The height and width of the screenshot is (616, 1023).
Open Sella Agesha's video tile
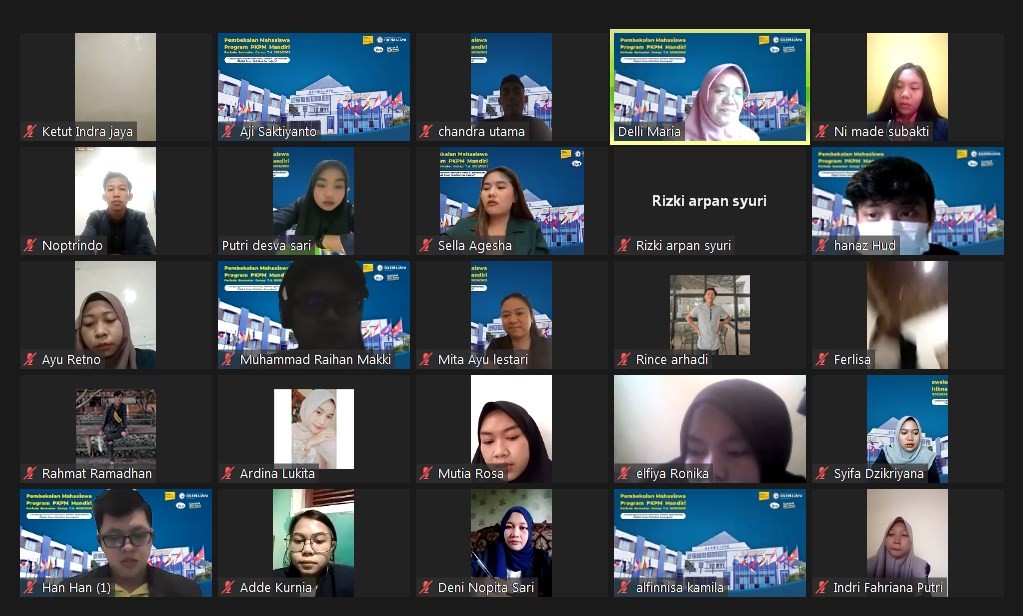tap(511, 200)
